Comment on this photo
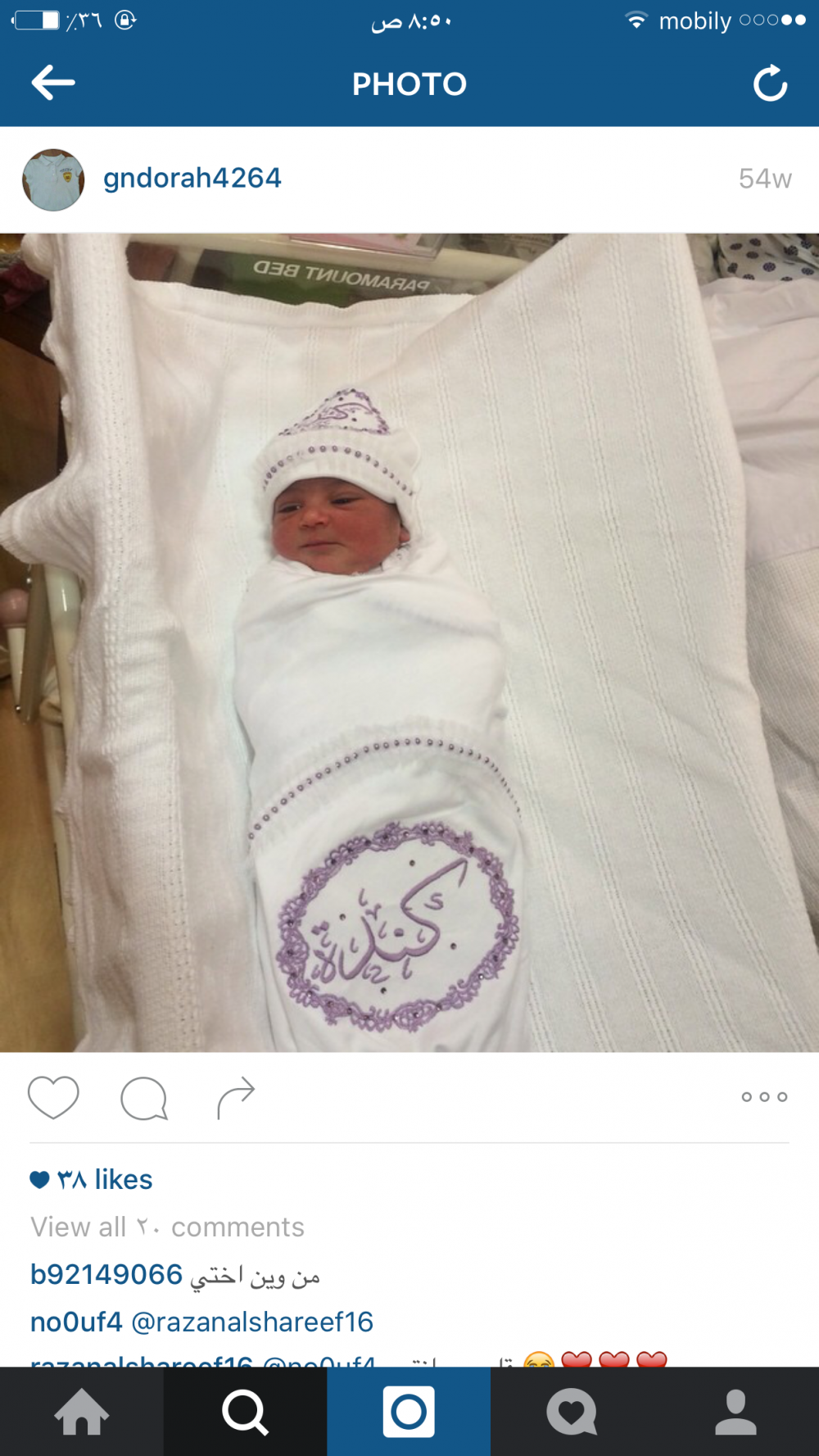The height and width of the screenshot is (1456, 819). (x=144, y=1098)
